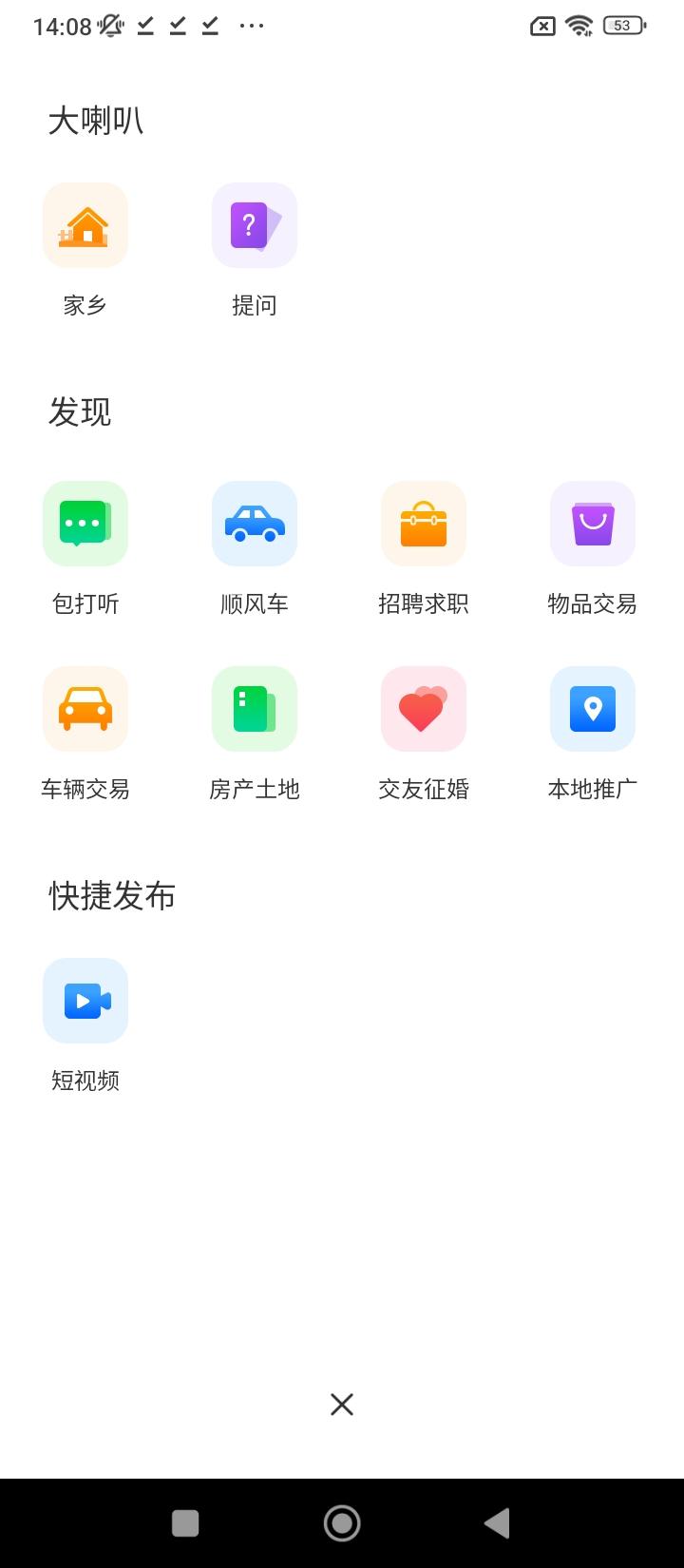Viewport: 684px width, 1568px height.
Task: Open the 车辆交易 vehicle trade icon
Action: tap(85, 708)
